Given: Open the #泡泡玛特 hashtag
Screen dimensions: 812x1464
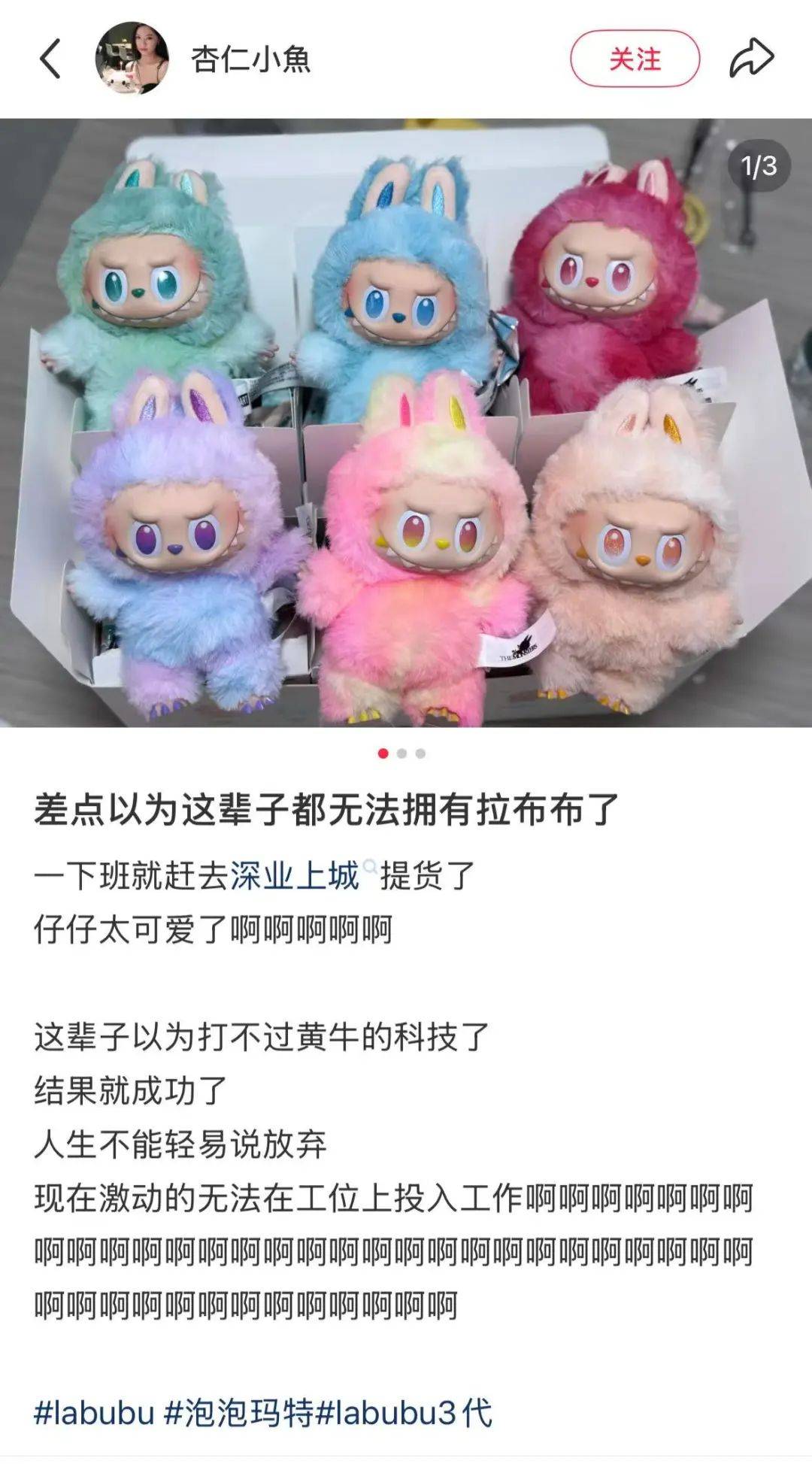Looking at the screenshot, I should 239,1412.
